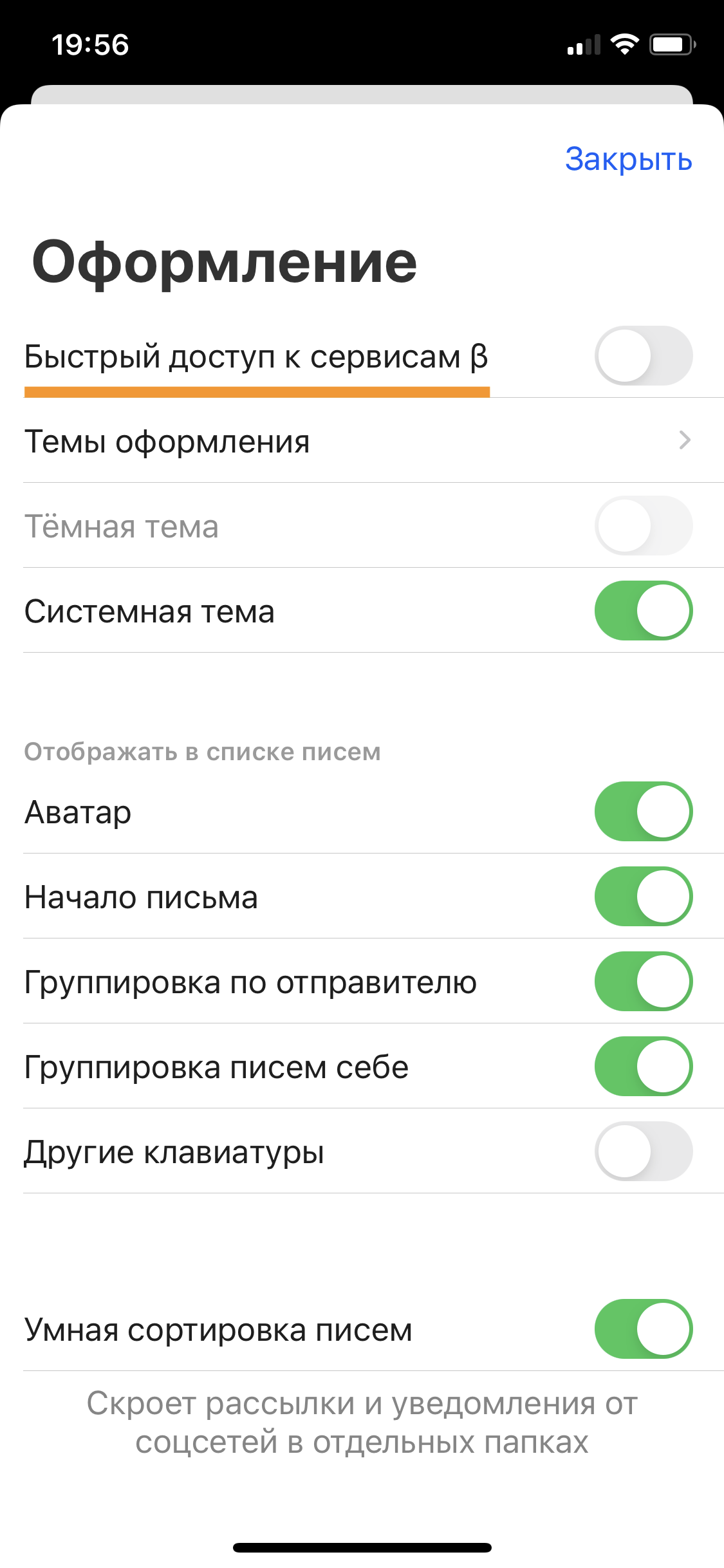Screen dimensions: 724x1568
Task: Turn off Умная сортировка писем
Action: 643,1329
